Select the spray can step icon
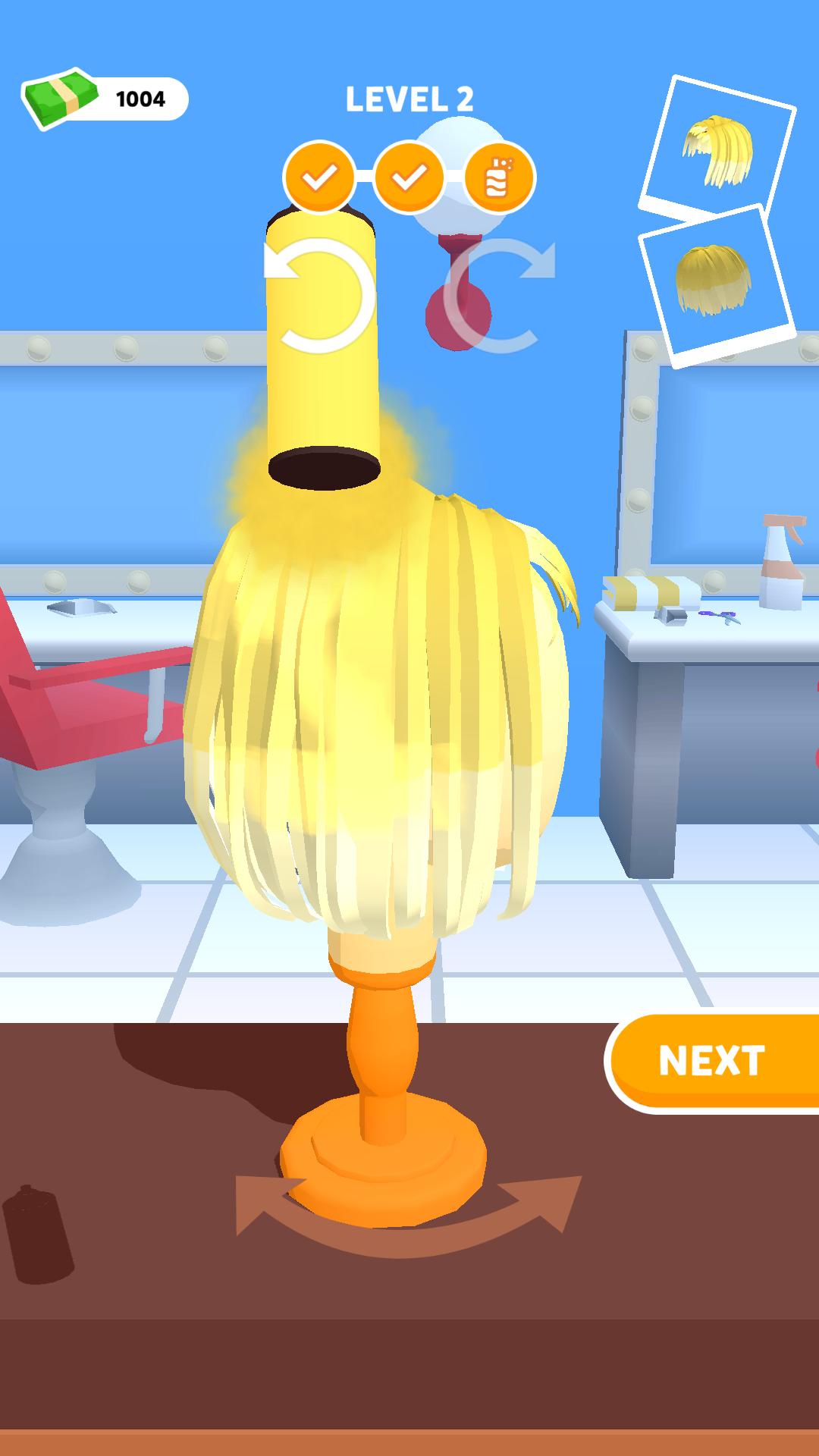This screenshot has width=819, height=1456. 499,177
